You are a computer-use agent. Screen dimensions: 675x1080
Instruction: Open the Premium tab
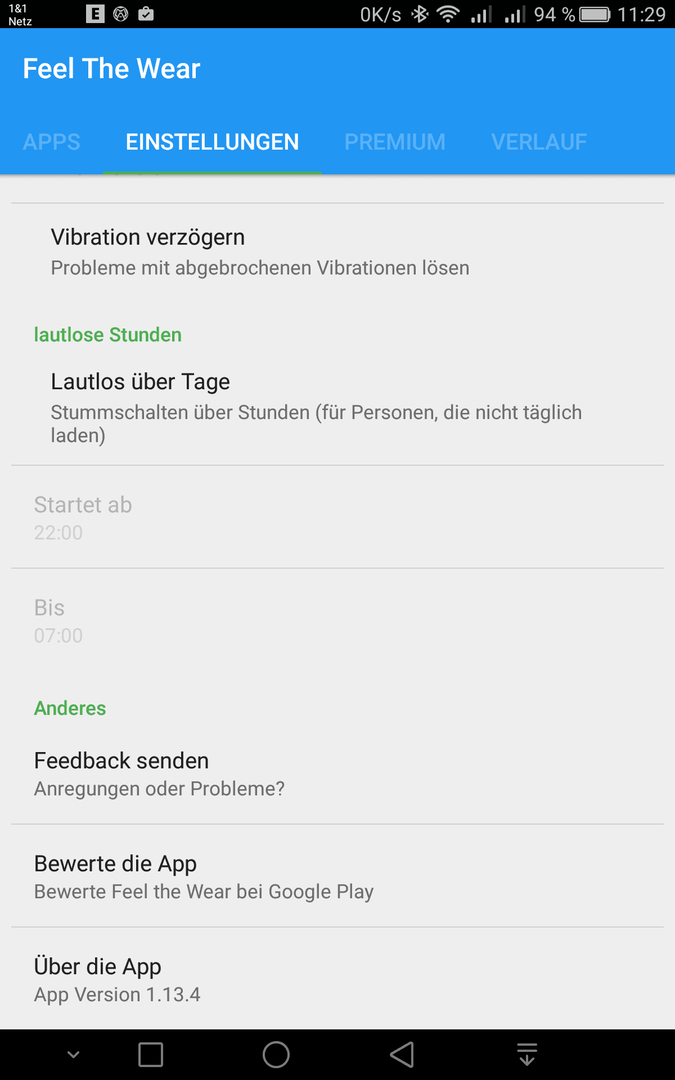[395, 142]
